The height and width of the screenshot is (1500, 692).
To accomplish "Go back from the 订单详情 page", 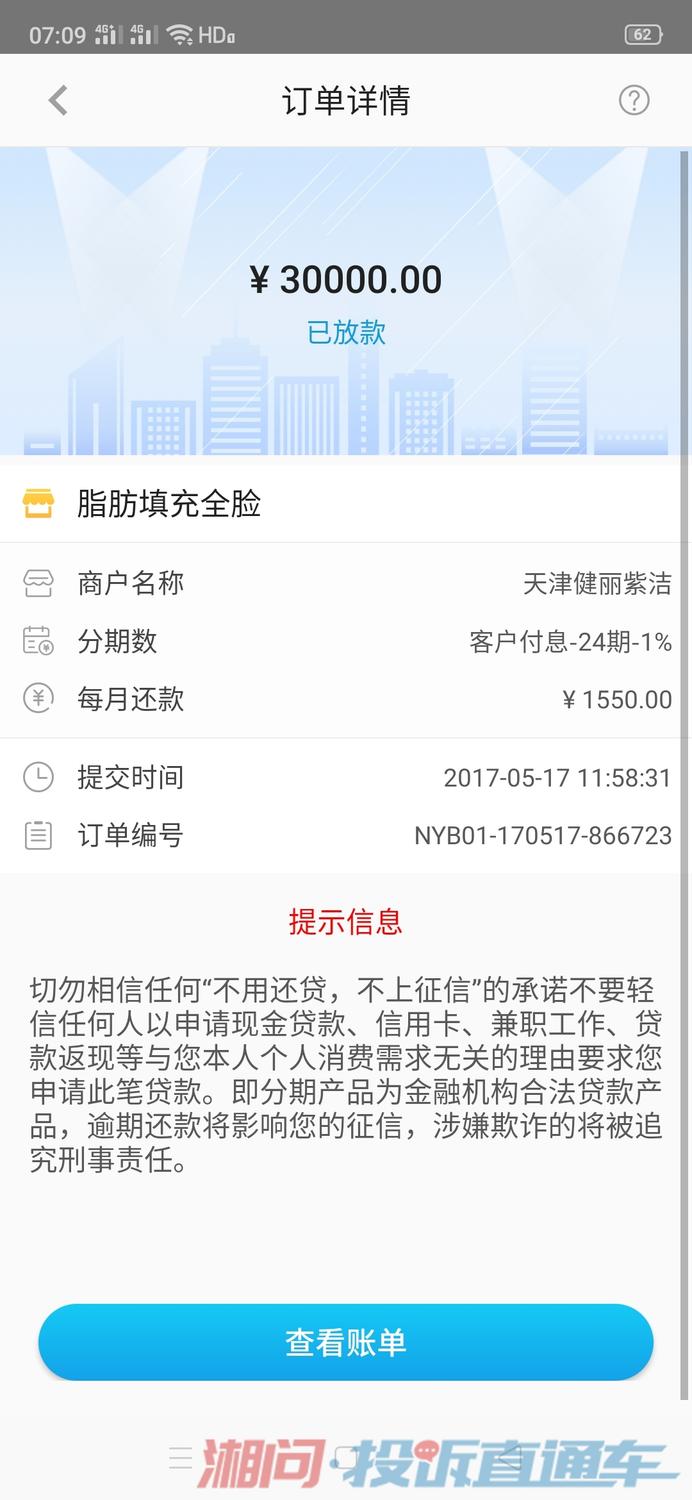I will tap(58, 100).
